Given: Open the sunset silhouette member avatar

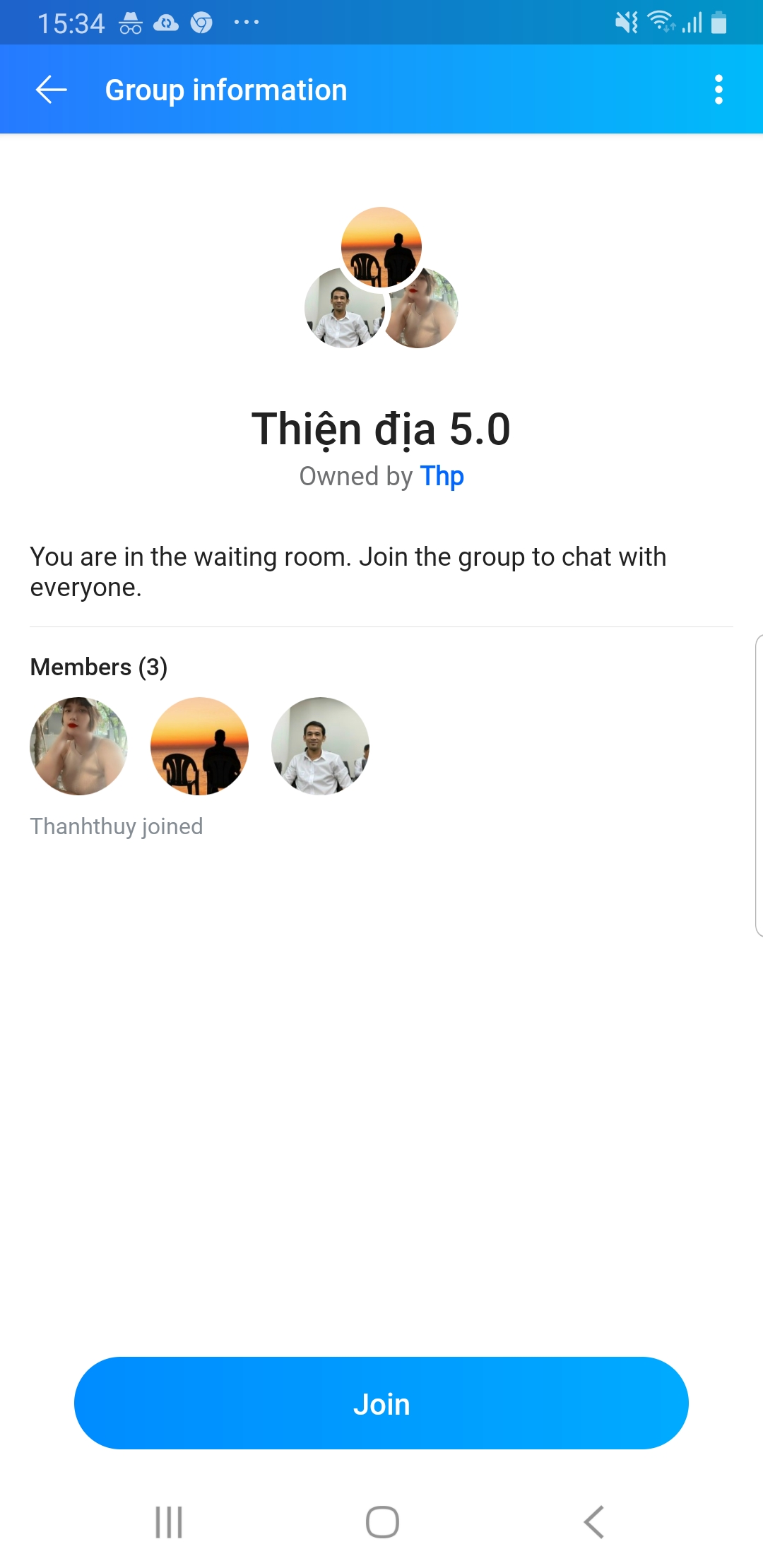Looking at the screenshot, I should click(199, 746).
